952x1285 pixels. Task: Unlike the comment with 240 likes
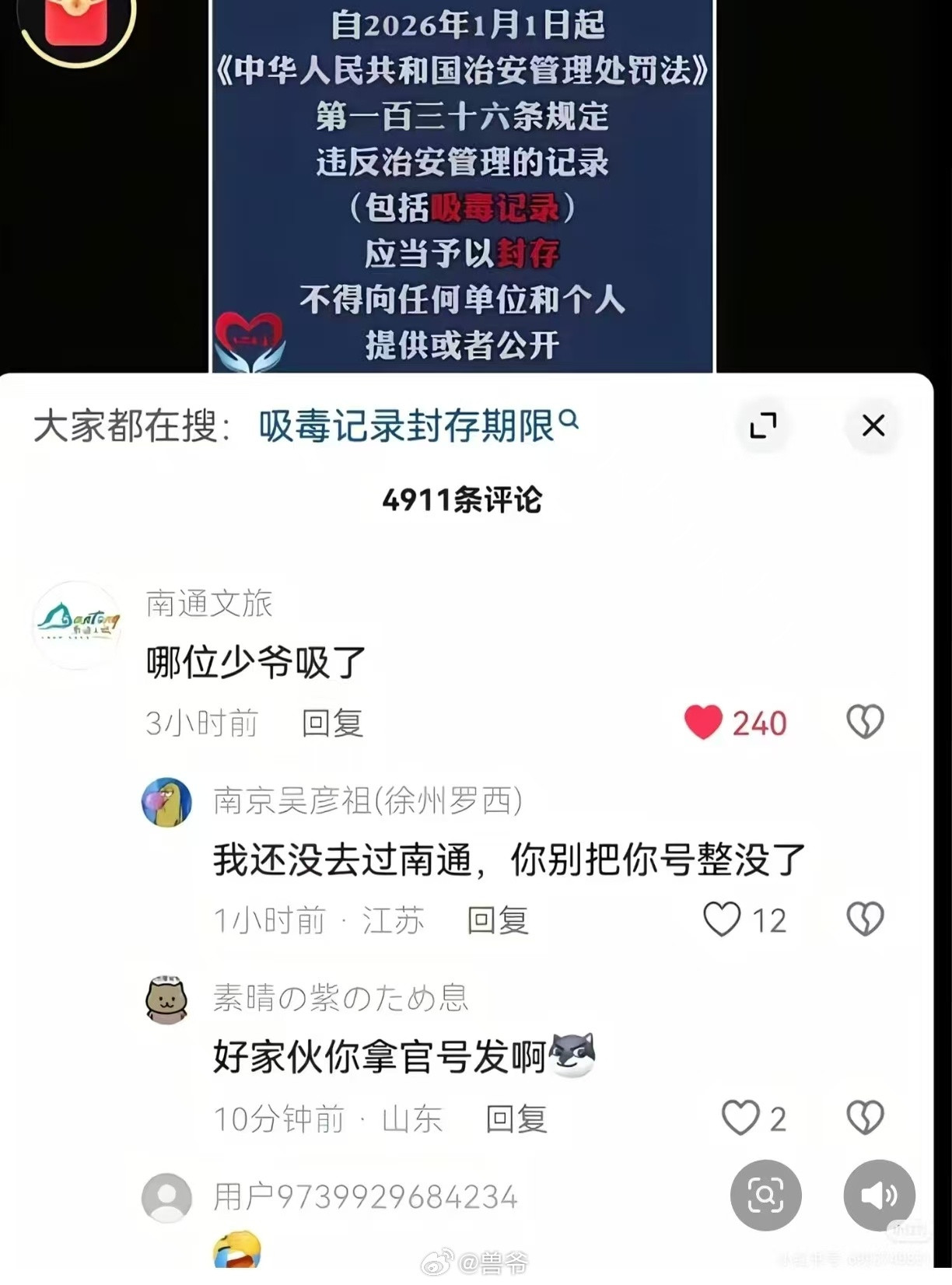click(x=705, y=722)
